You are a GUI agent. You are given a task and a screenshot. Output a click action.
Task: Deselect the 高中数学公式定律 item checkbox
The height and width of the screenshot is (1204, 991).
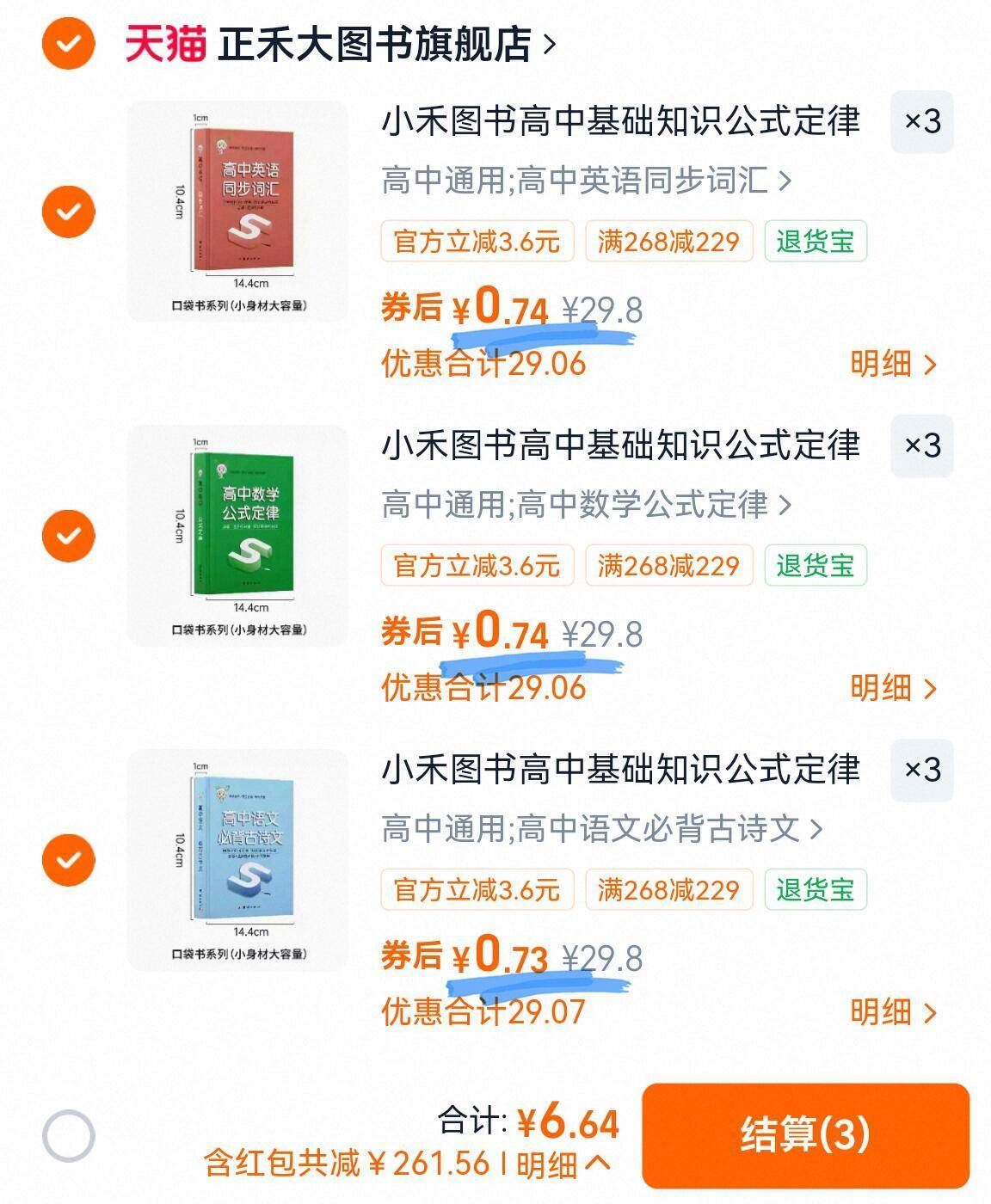coord(68,536)
